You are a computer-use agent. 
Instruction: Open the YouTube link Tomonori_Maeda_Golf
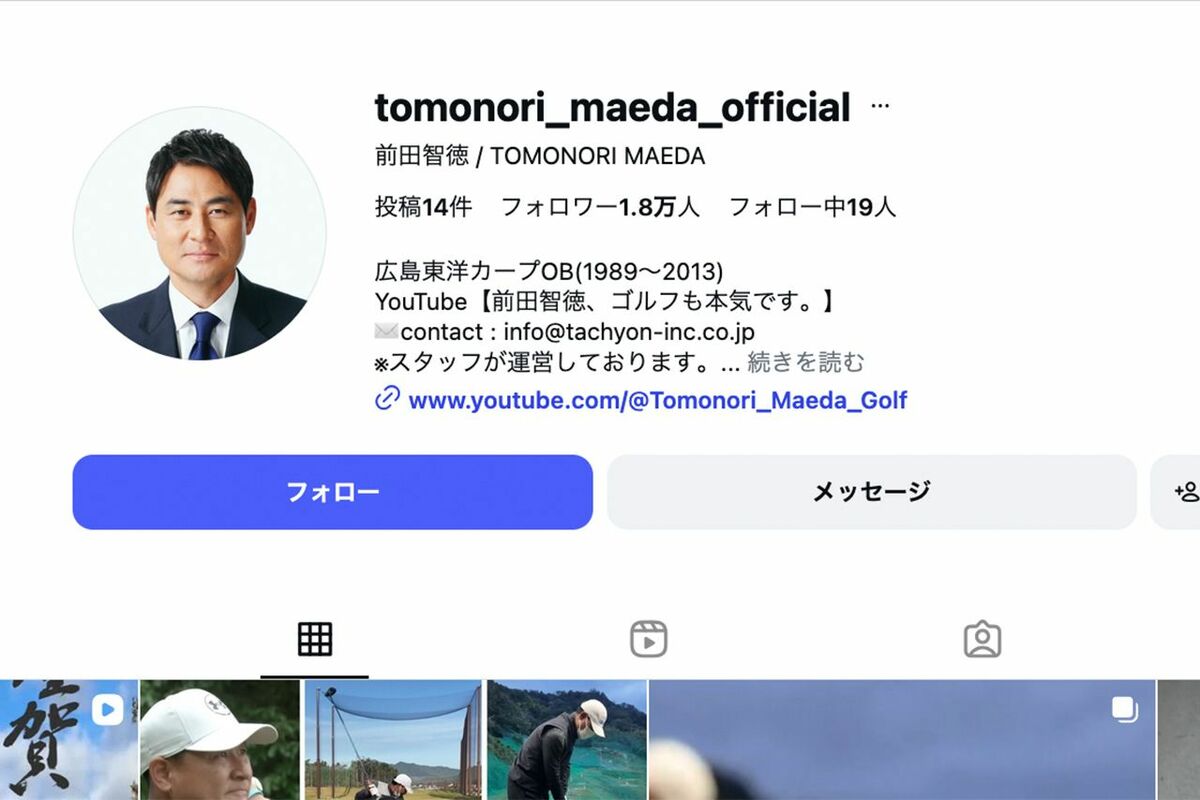coord(657,401)
